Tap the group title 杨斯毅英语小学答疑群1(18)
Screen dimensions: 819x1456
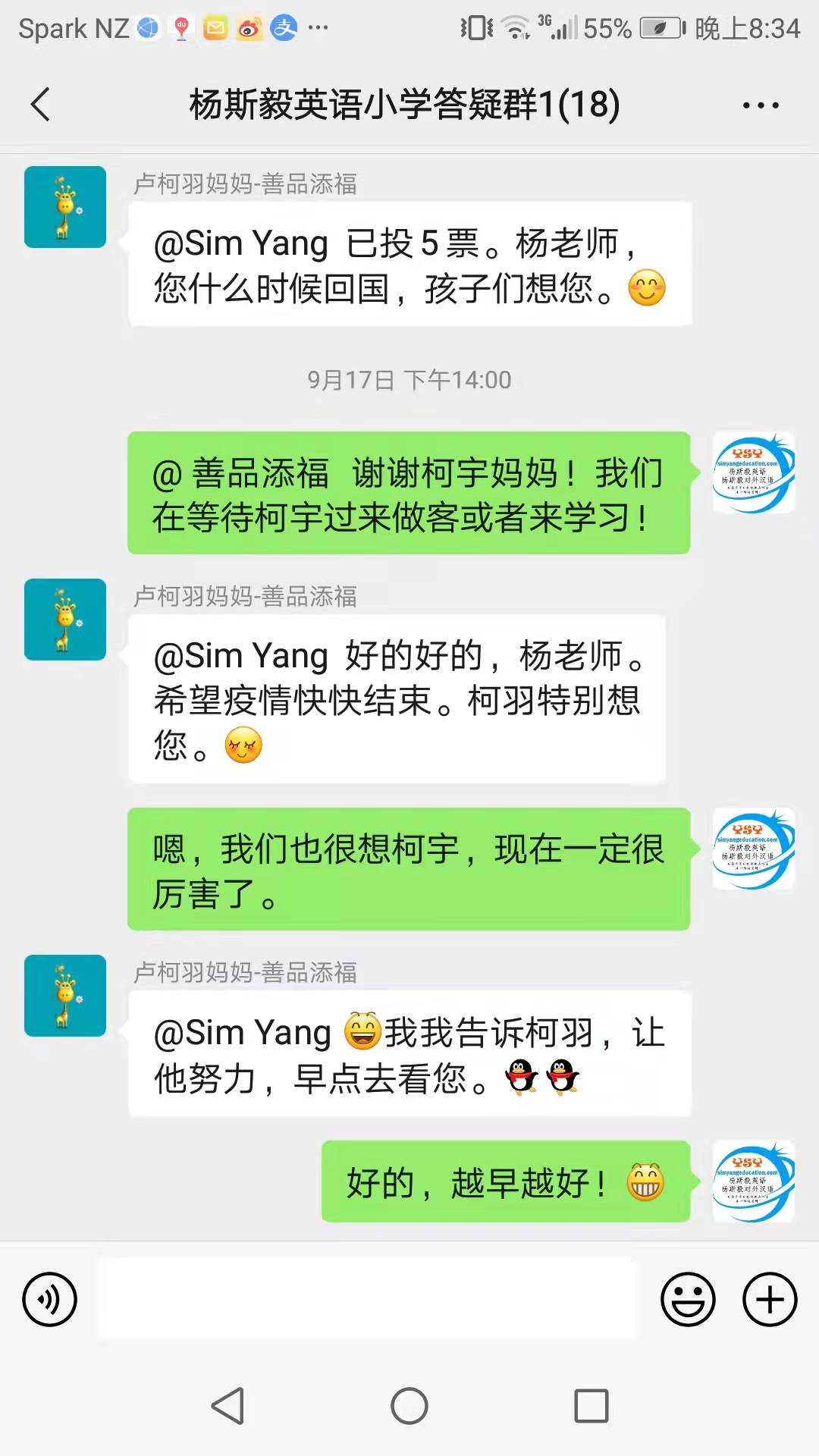coord(404,105)
